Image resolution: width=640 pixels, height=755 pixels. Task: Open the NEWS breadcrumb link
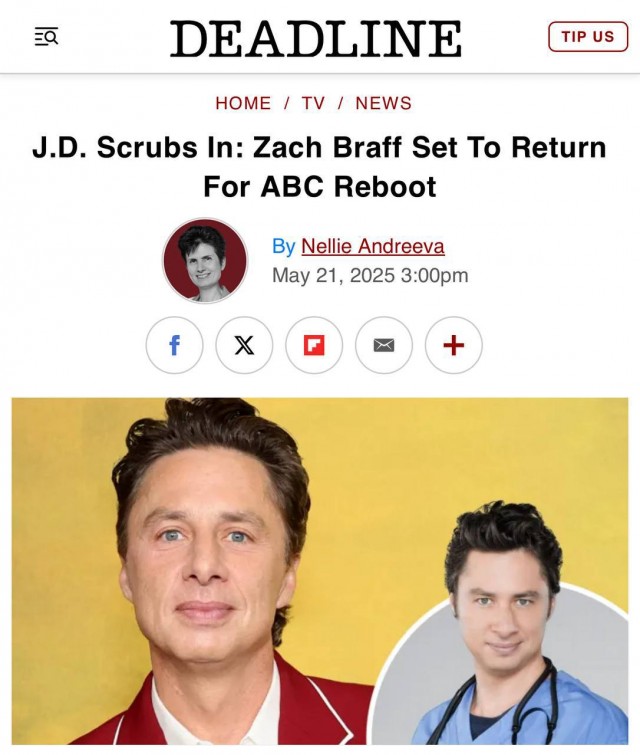pos(383,103)
